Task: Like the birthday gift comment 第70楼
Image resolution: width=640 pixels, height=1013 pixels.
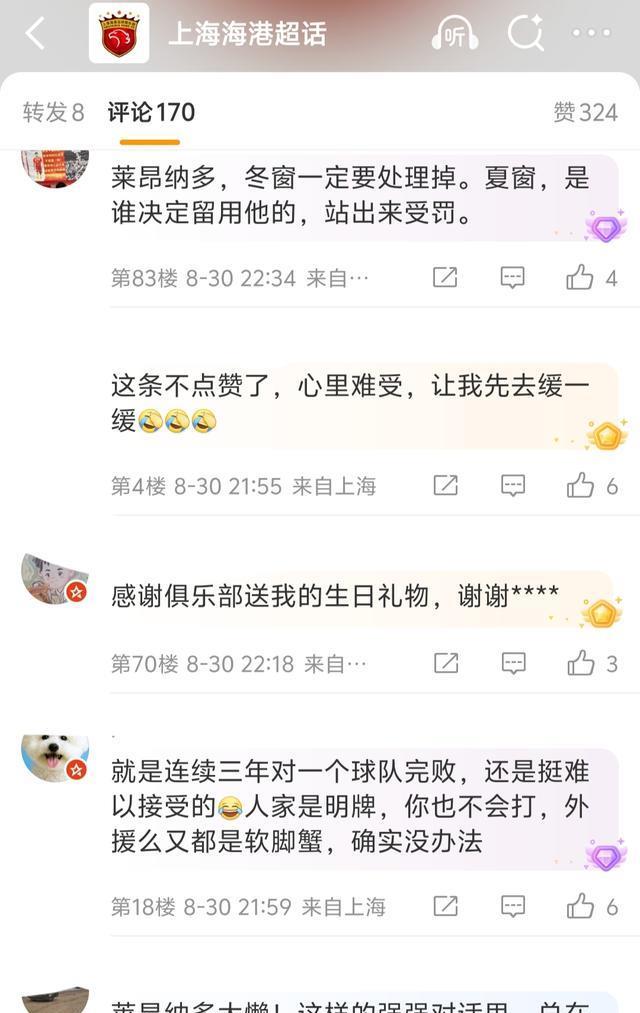Action: pyautogui.click(x=581, y=663)
